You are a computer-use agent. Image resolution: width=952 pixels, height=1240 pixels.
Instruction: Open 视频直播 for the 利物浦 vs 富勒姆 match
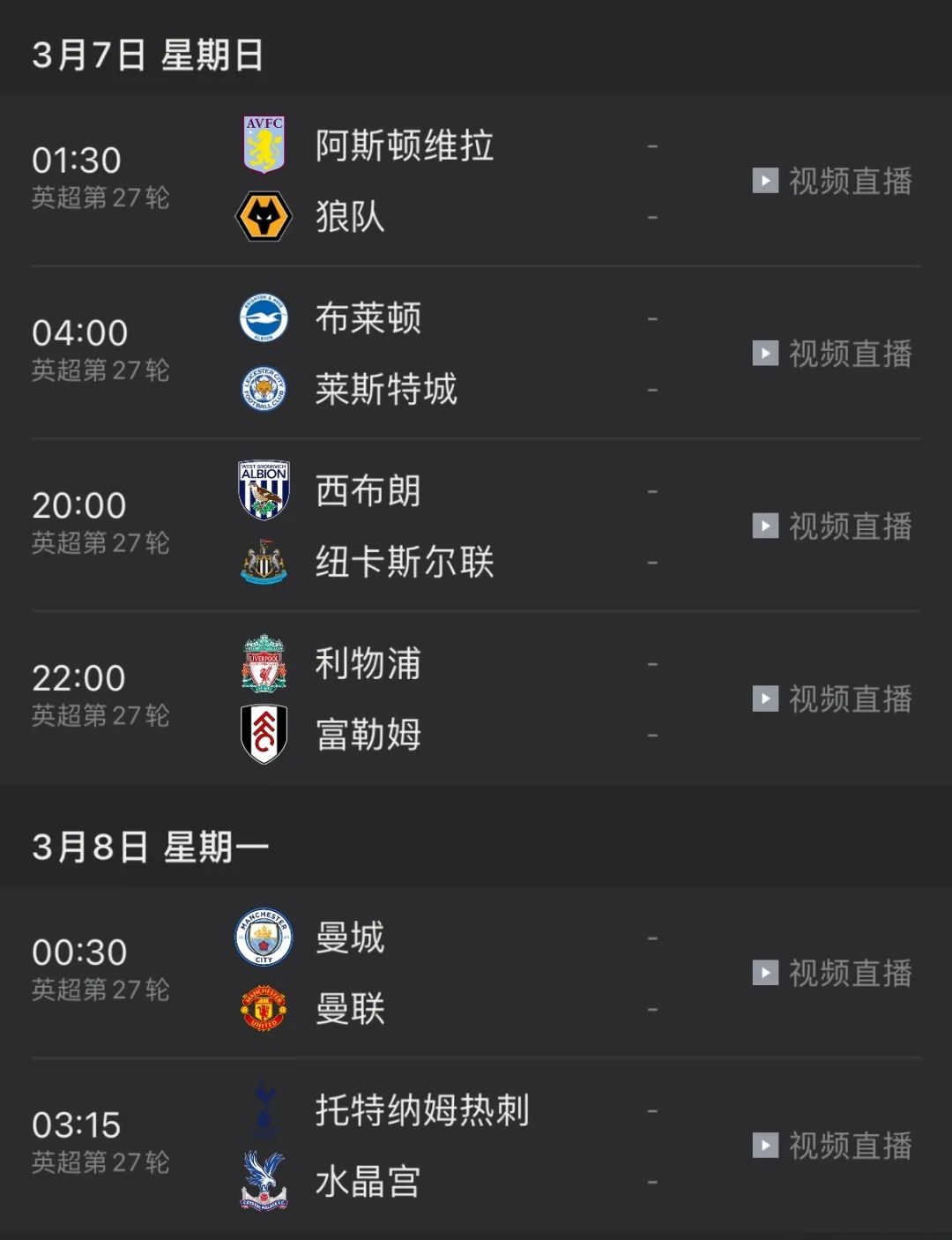[x=829, y=699]
